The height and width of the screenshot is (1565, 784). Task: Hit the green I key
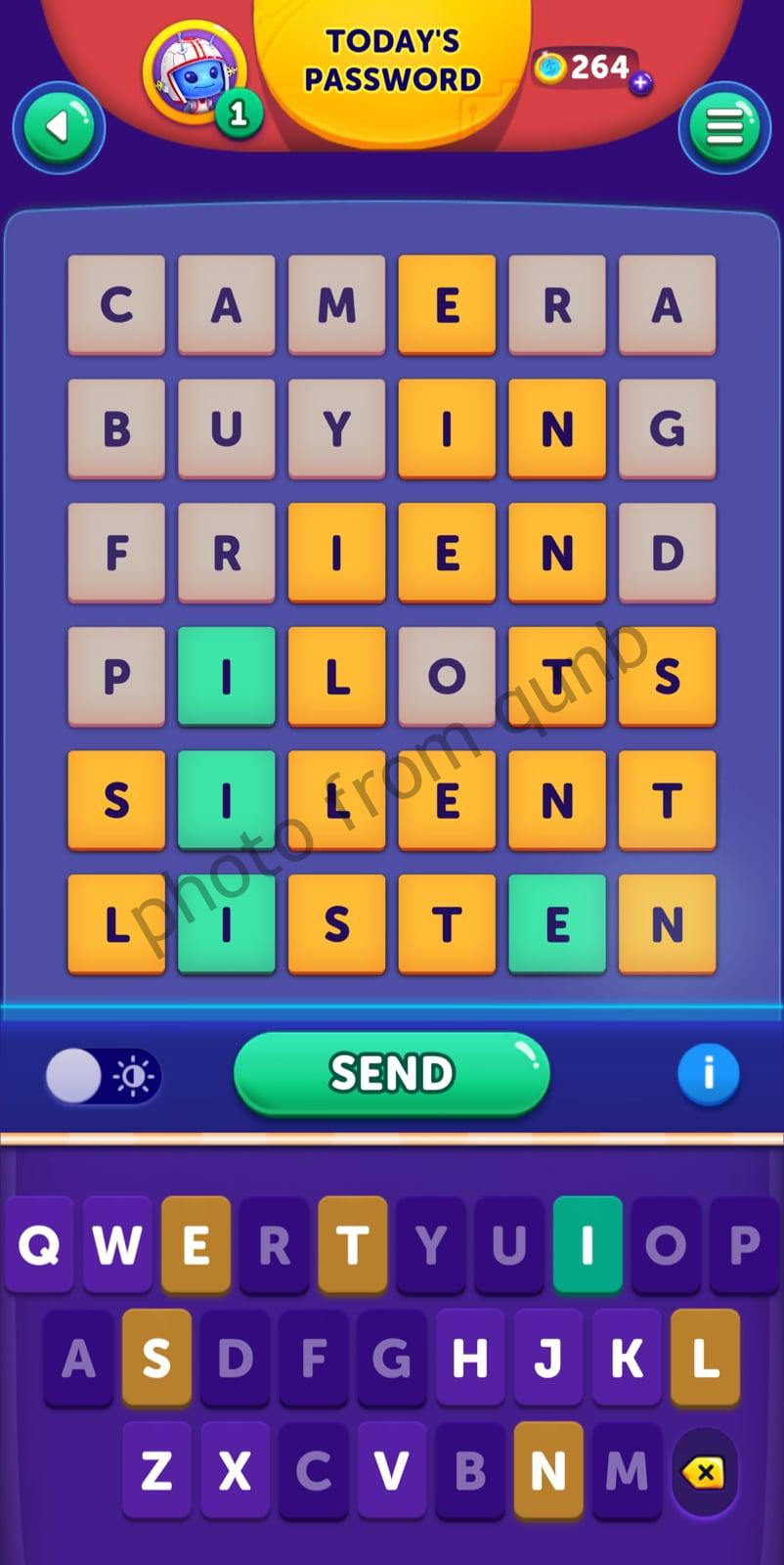tap(587, 1245)
